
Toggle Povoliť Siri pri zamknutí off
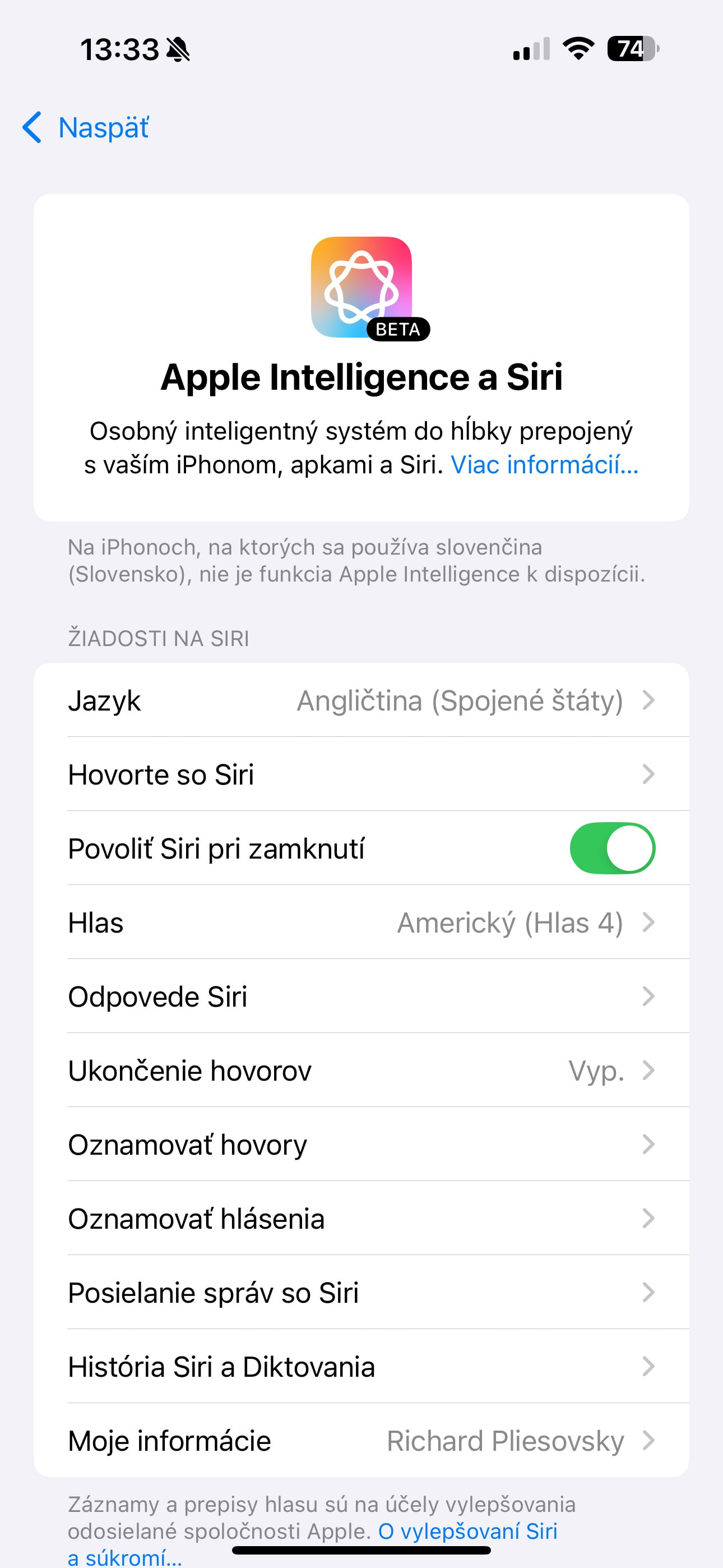tap(612, 848)
